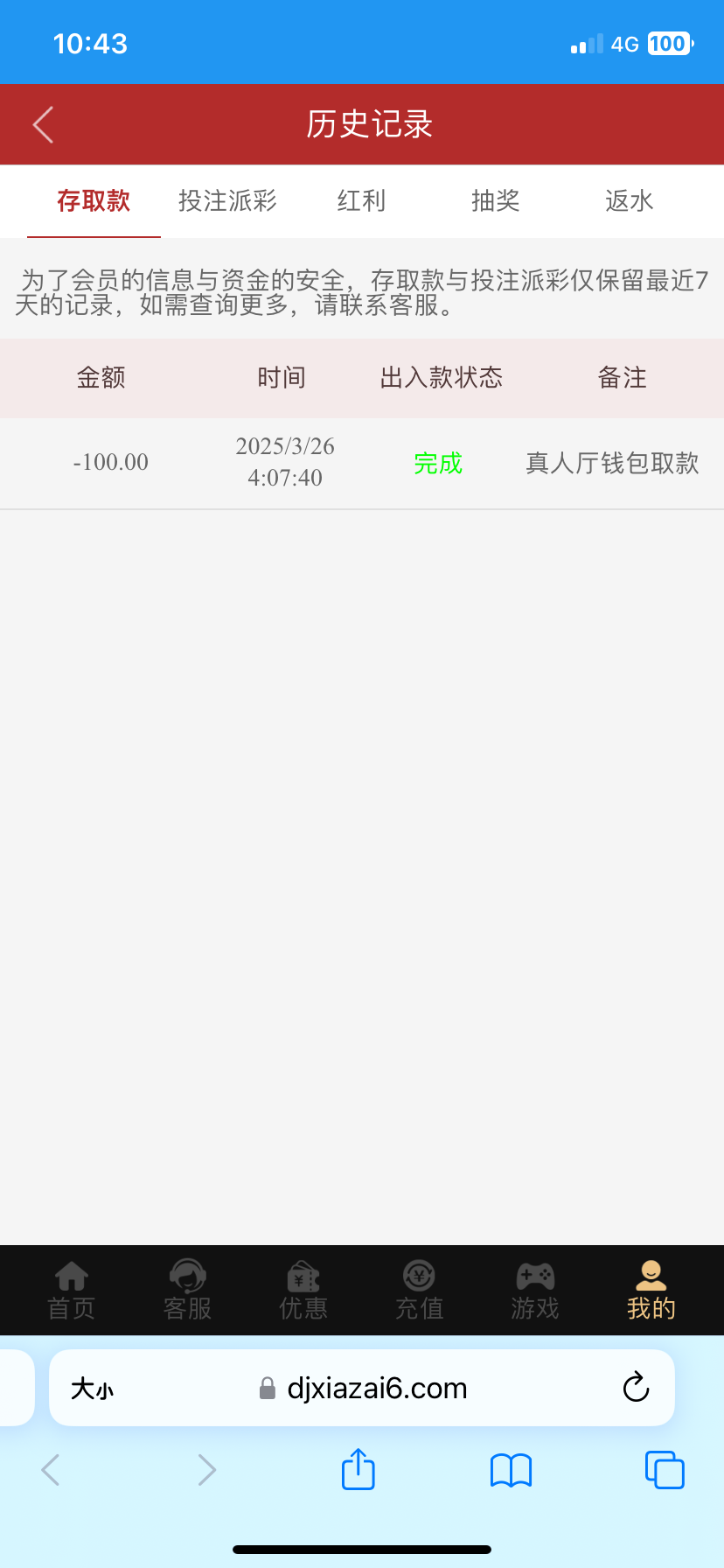Open the 优惠 promotions section

(x=303, y=1291)
